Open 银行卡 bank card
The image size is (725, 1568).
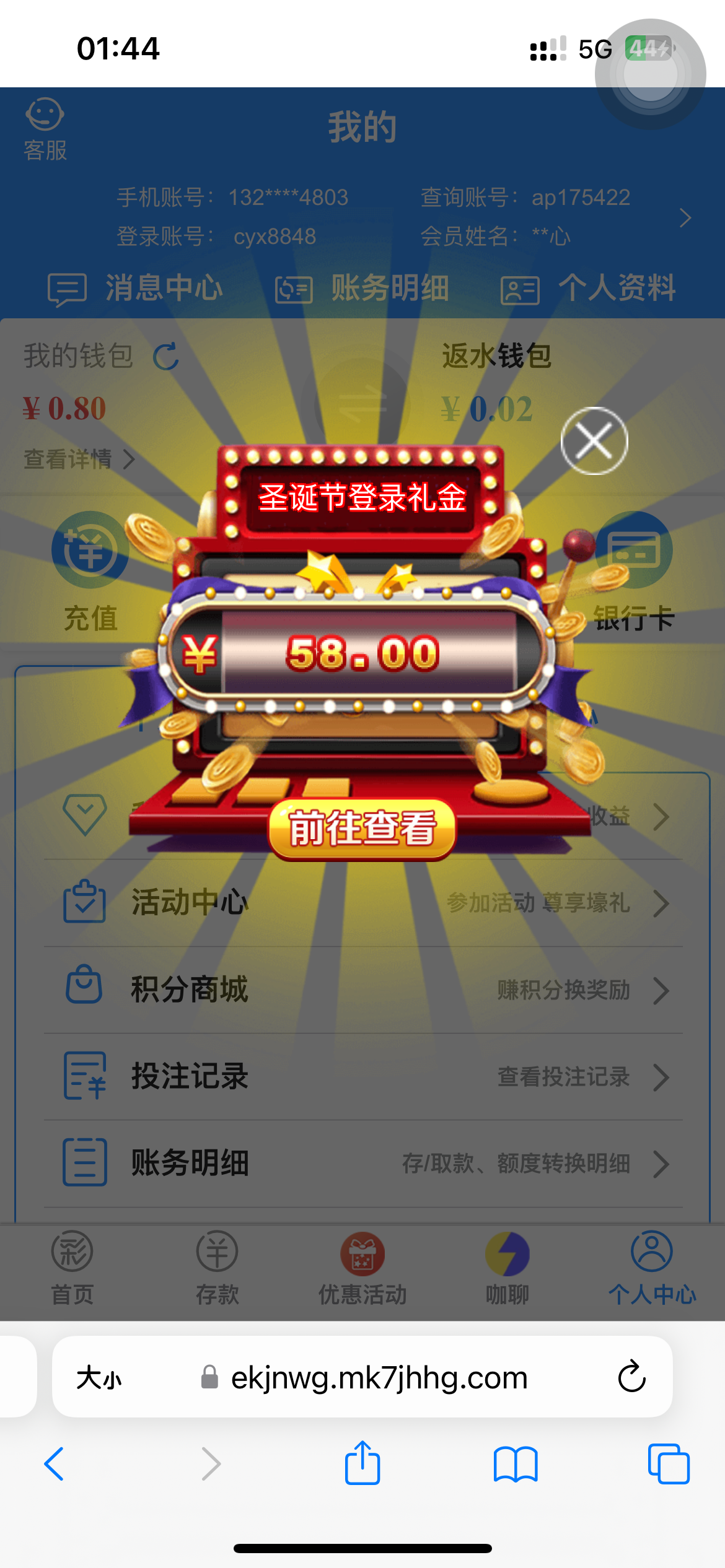pyautogui.click(x=633, y=570)
